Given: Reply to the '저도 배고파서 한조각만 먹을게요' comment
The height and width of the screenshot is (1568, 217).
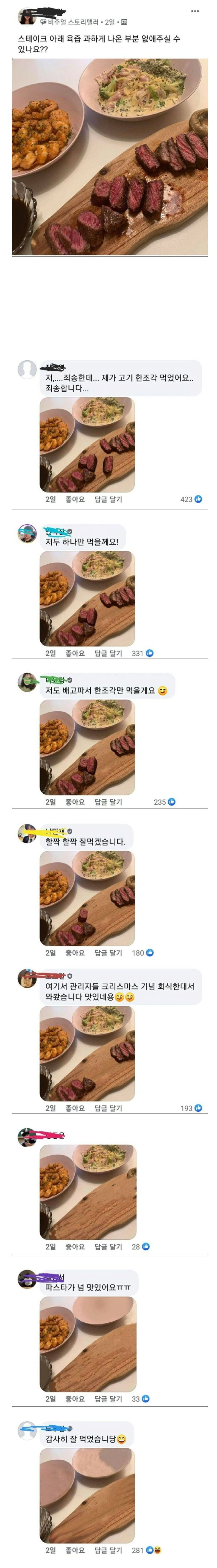Looking at the screenshot, I should 108,802.
